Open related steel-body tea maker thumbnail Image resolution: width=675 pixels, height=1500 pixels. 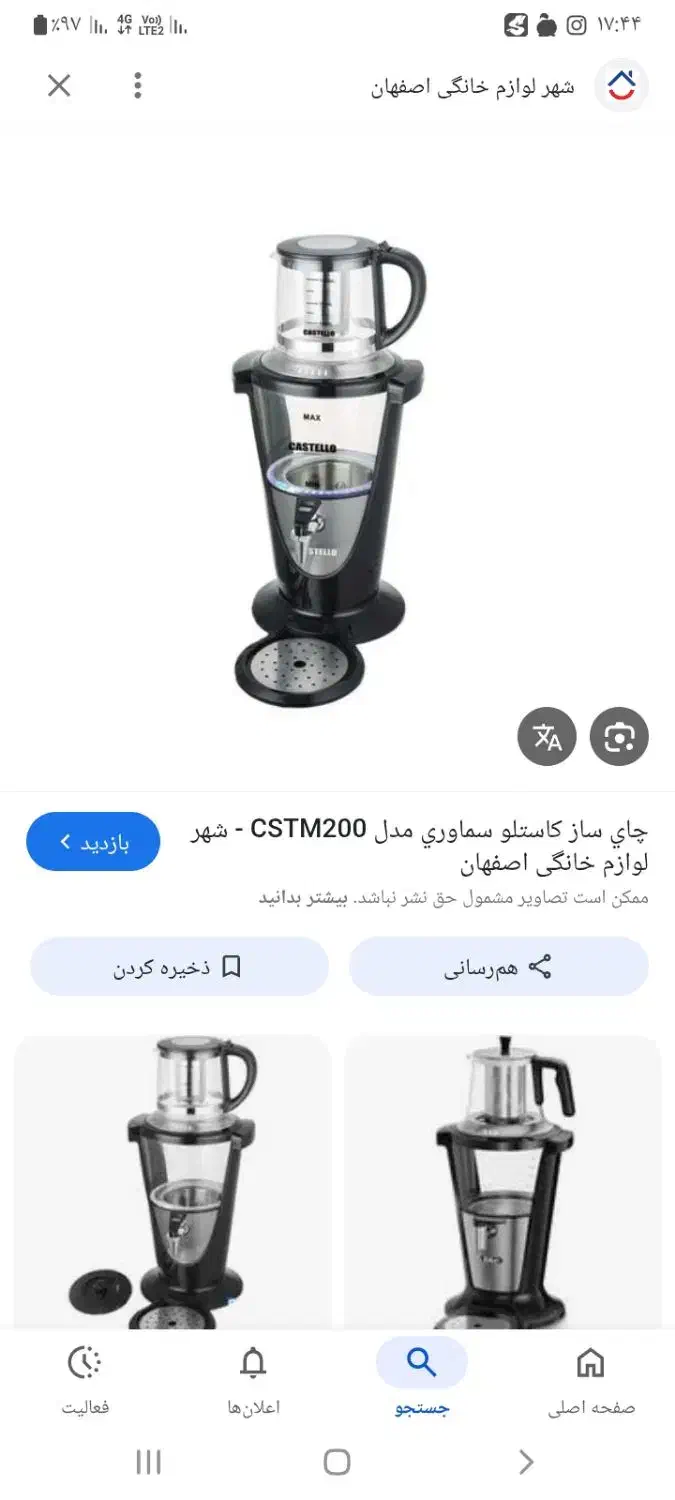503,1180
